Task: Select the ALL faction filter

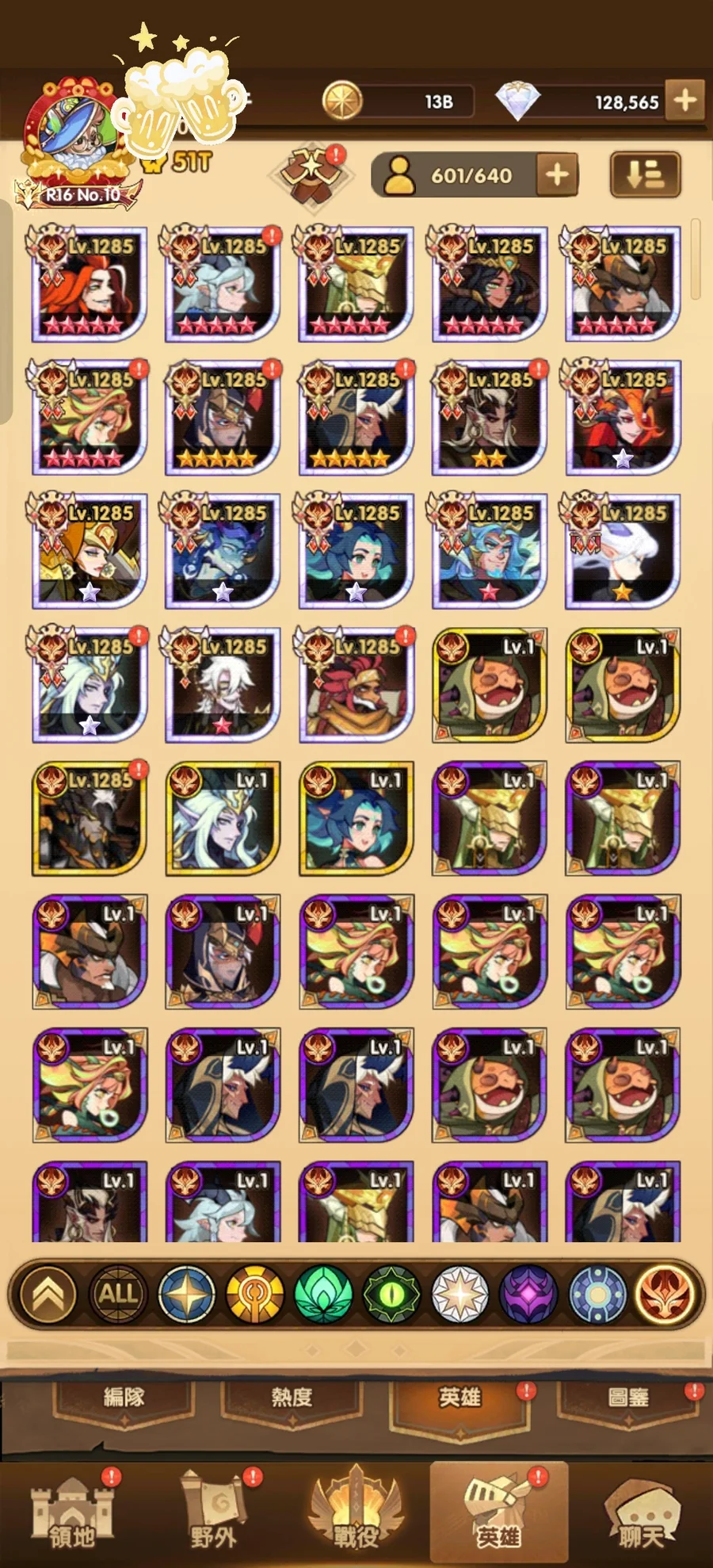Action: tap(118, 1295)
